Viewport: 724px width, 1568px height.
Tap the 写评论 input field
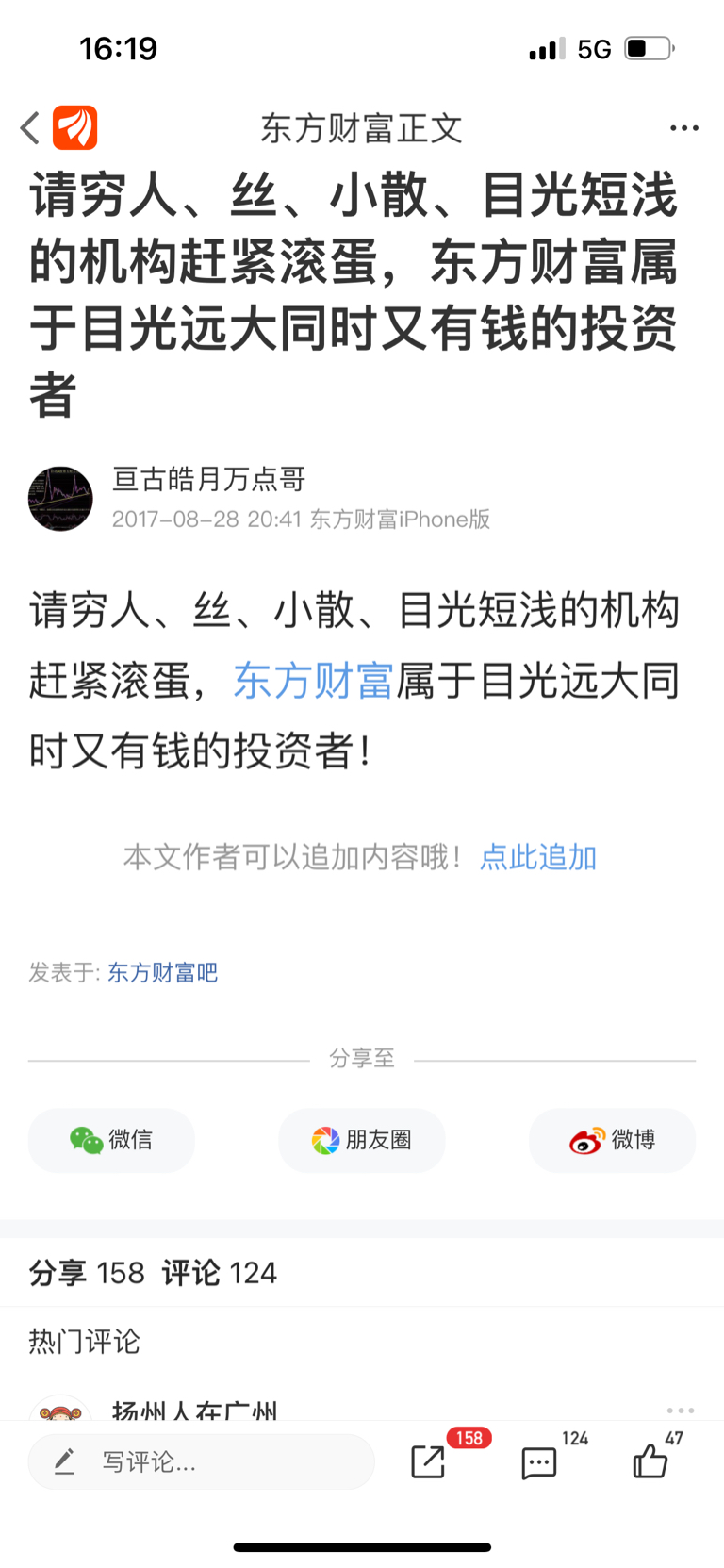pyautogui.click(x=202, y=1461)
